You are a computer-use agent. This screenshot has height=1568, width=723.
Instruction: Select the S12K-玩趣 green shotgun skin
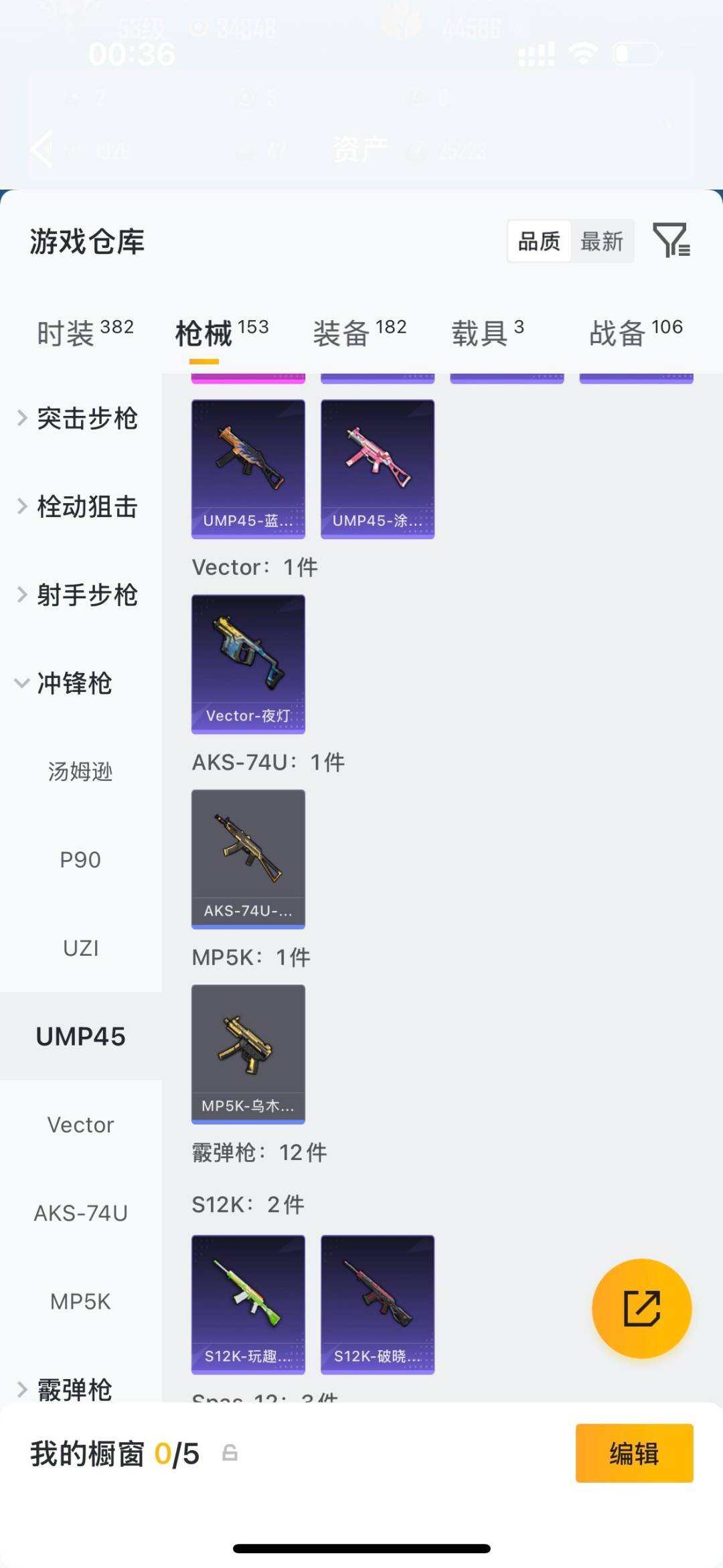click(248, 1303)
